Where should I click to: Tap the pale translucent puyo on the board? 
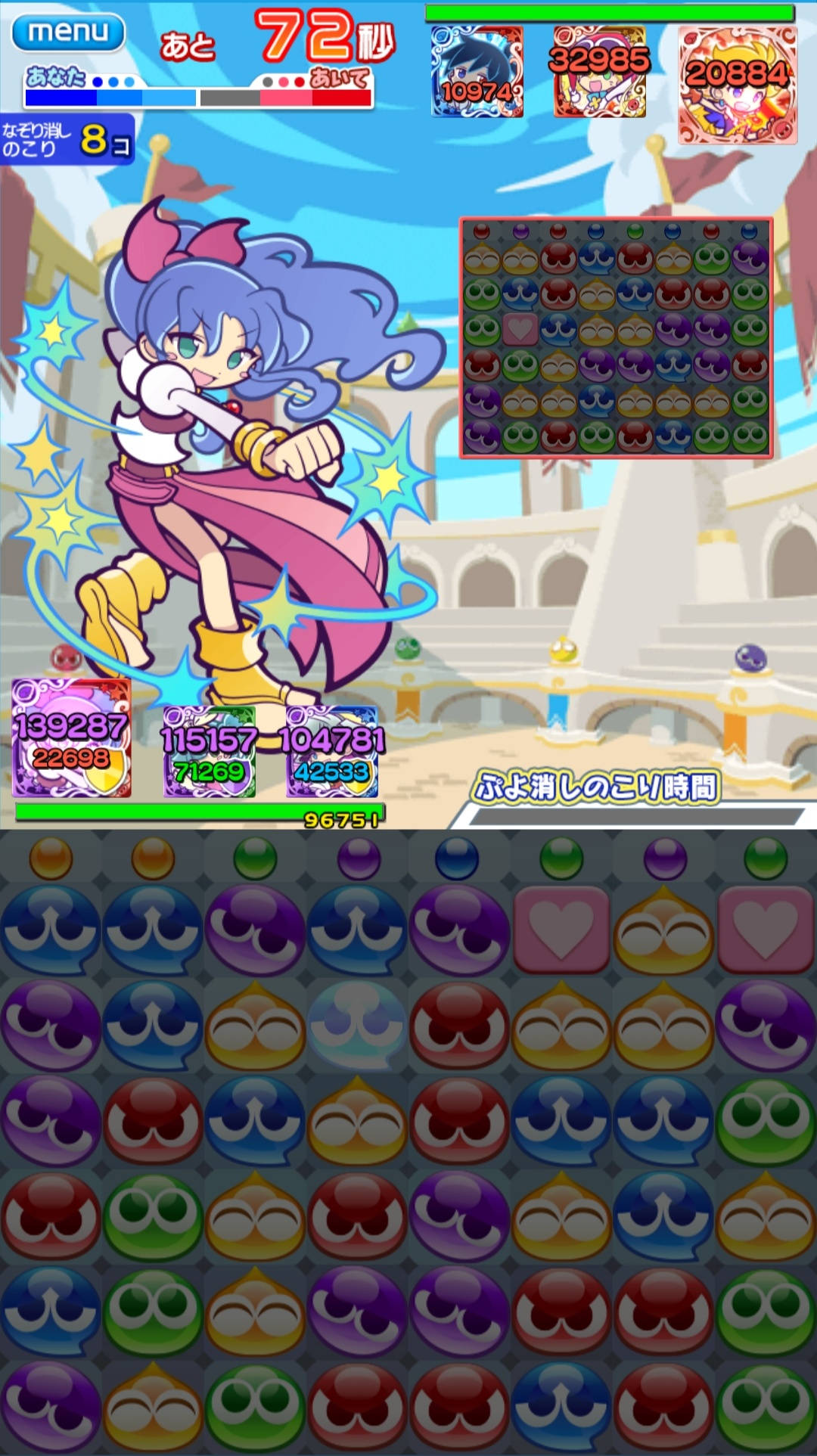point(357,1026)
